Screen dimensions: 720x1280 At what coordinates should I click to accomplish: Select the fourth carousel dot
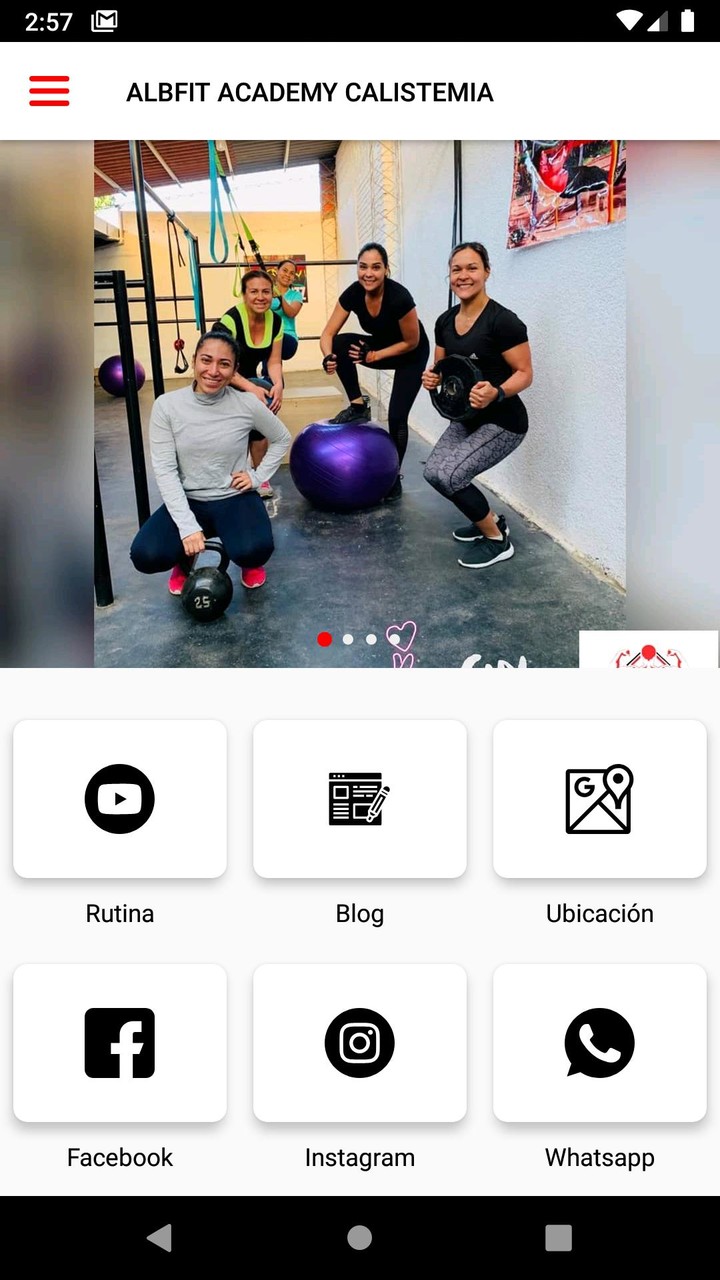point(394,639)
